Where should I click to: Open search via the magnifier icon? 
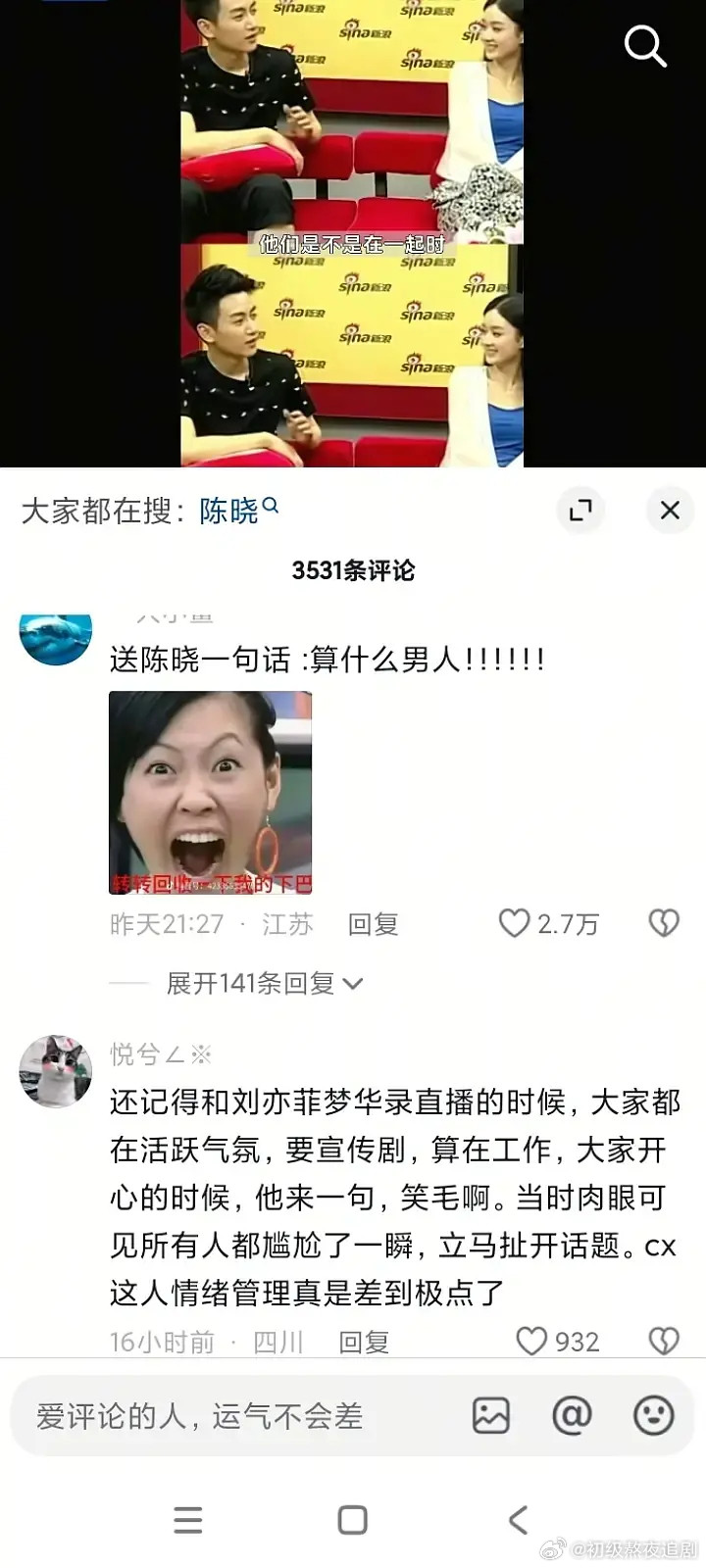click(x=645, y=45)
